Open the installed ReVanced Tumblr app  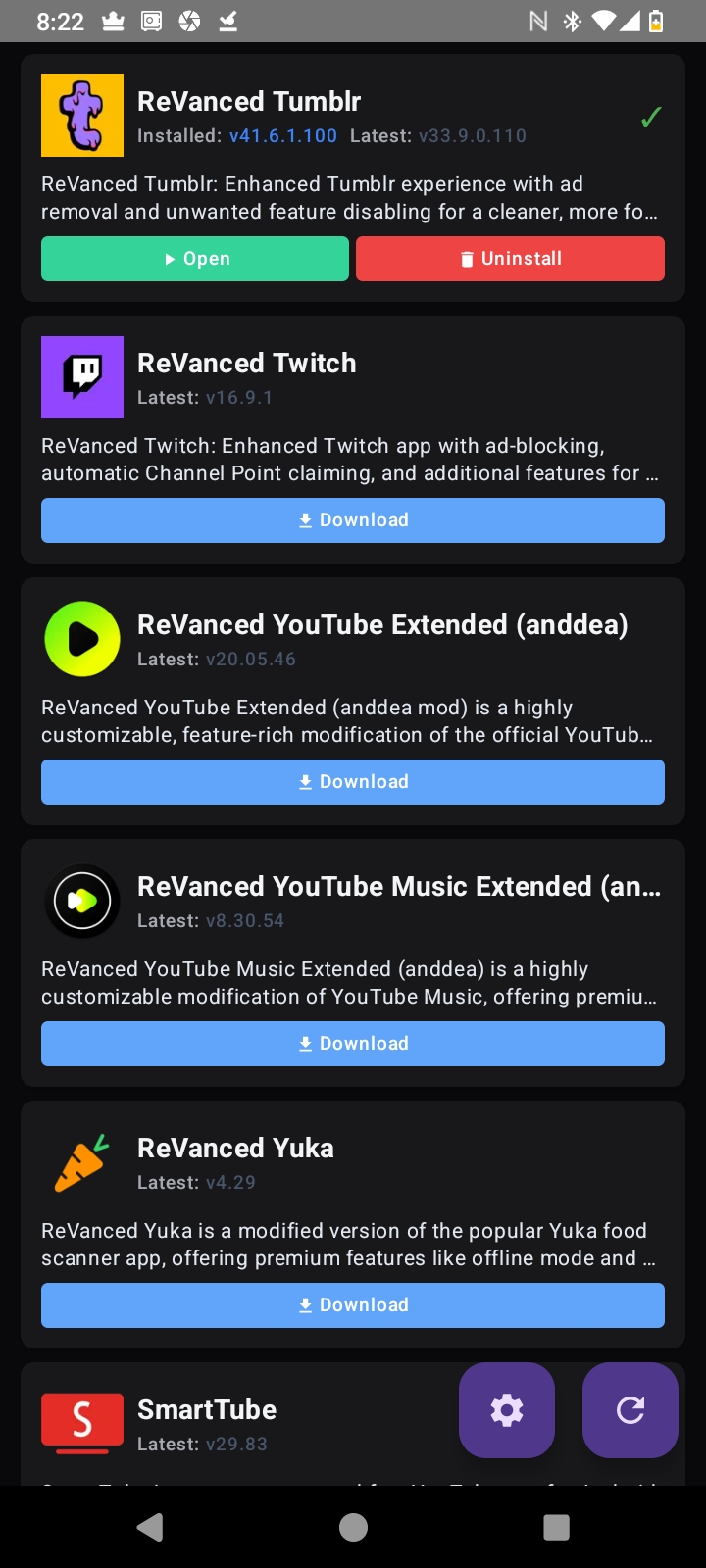pyautogui.click(x=195, y=259)
